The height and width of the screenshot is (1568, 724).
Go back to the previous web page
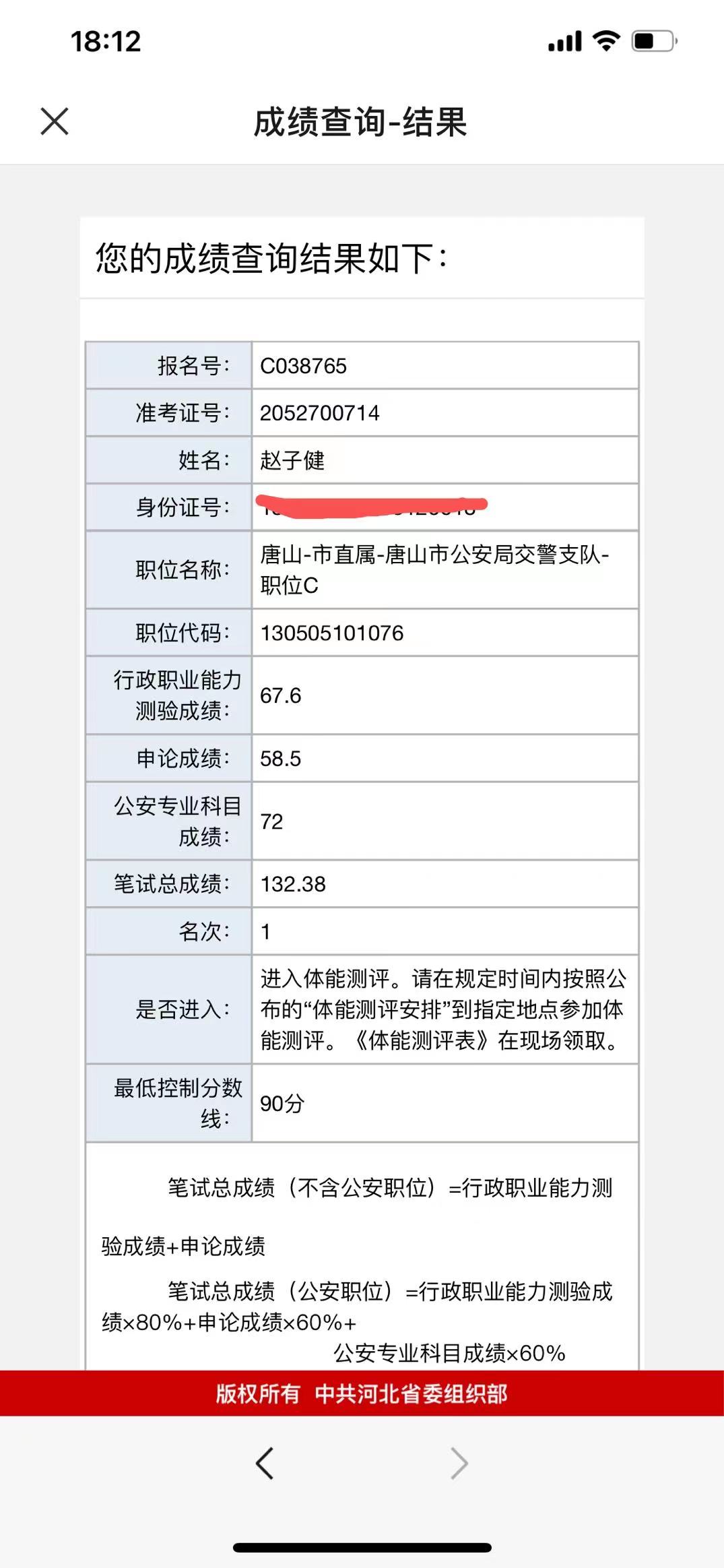(265, 1463)
